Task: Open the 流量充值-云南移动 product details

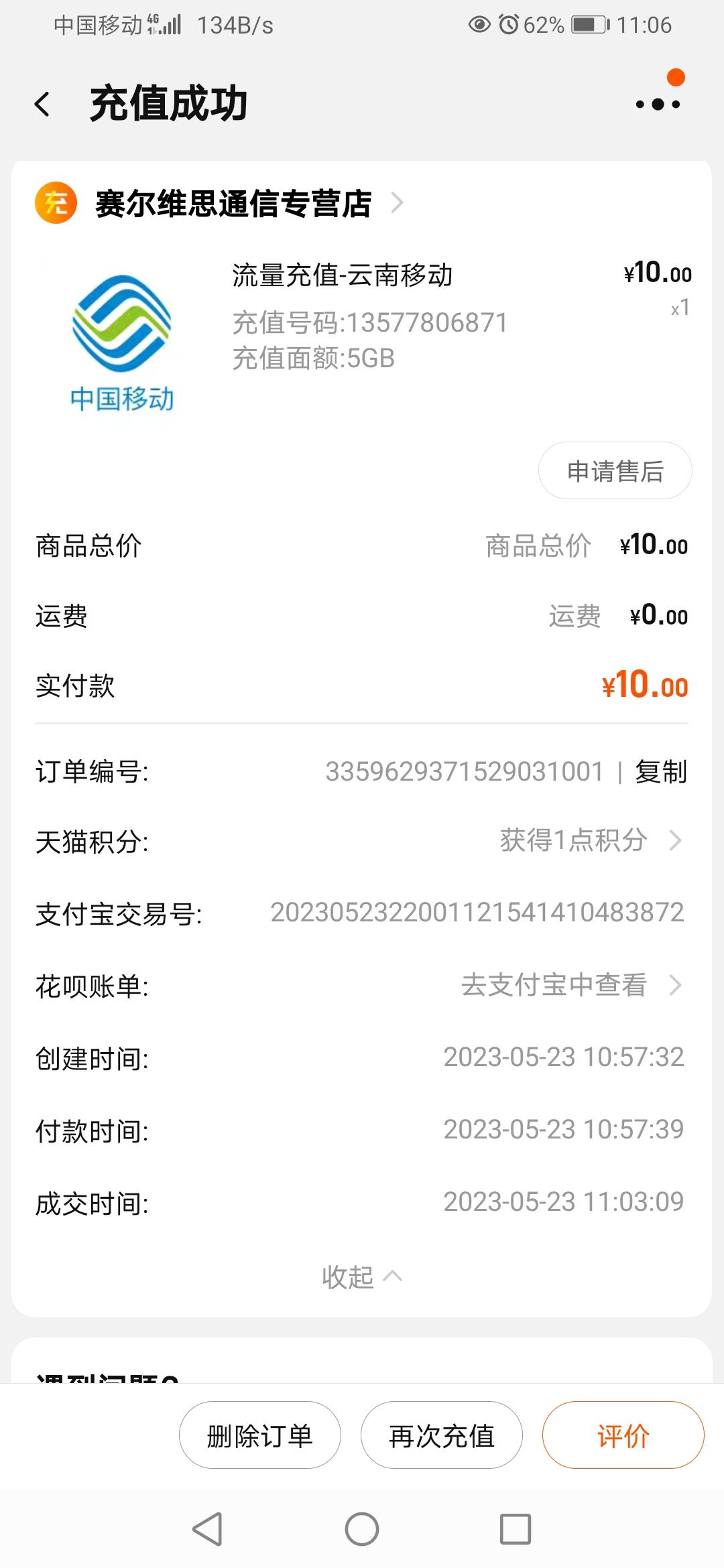Action: 342,275
